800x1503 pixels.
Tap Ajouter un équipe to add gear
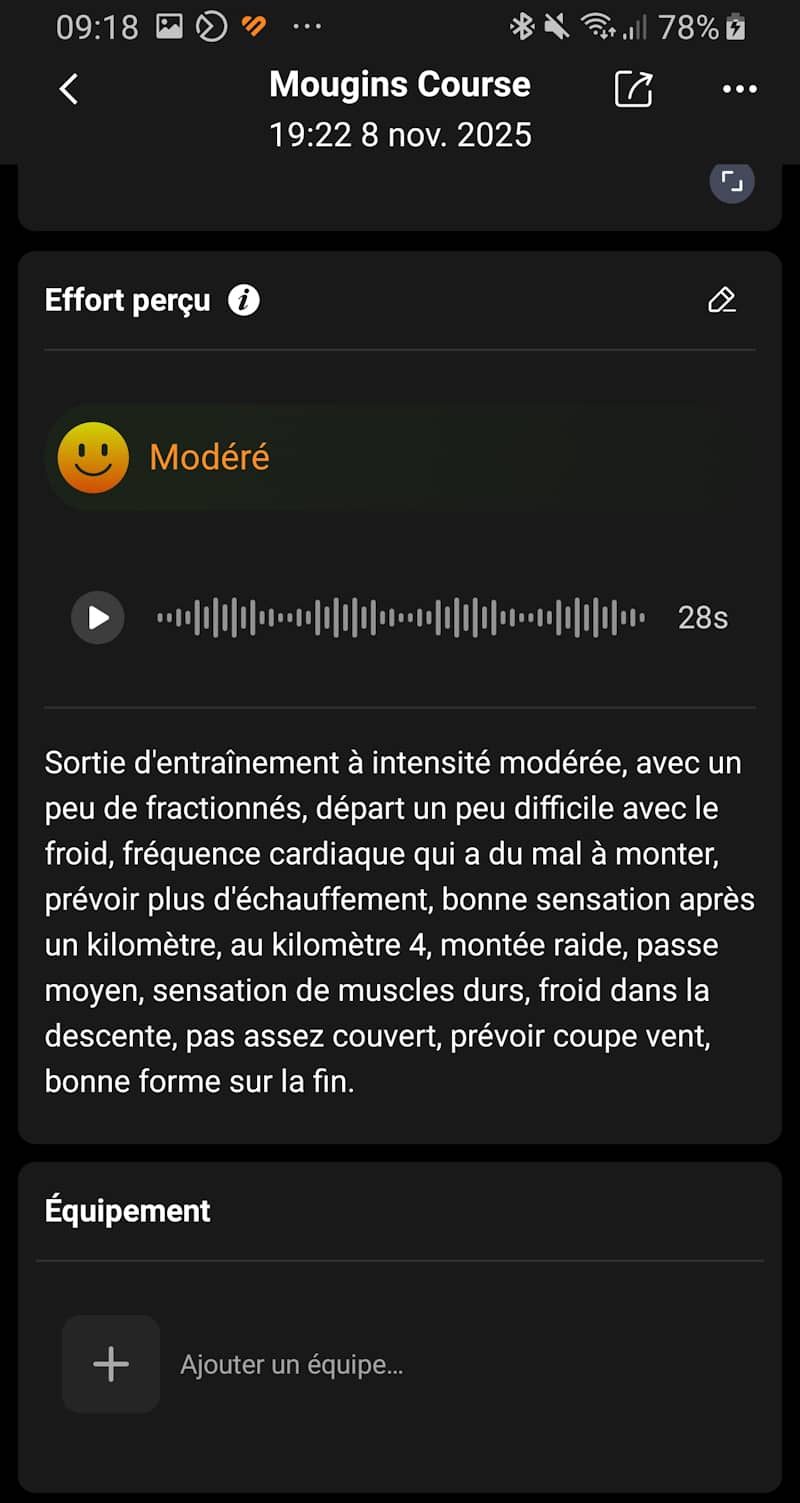point(293,1364)
